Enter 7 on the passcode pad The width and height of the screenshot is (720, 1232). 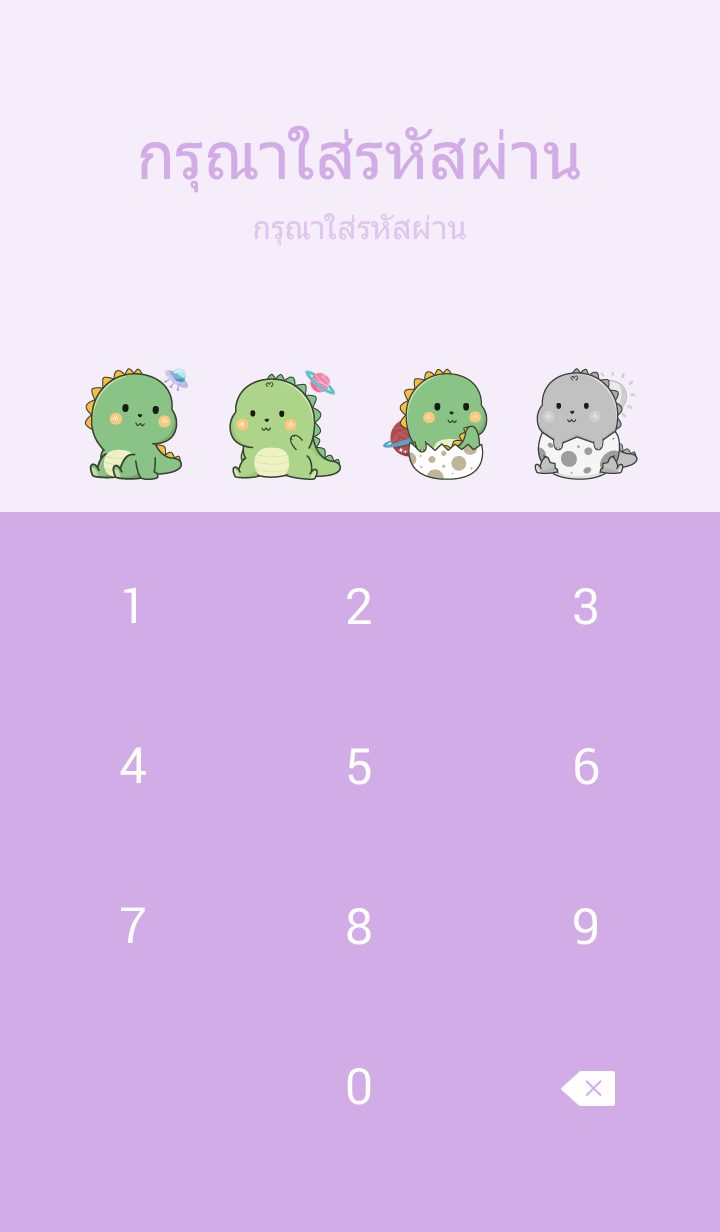point(132,927)
